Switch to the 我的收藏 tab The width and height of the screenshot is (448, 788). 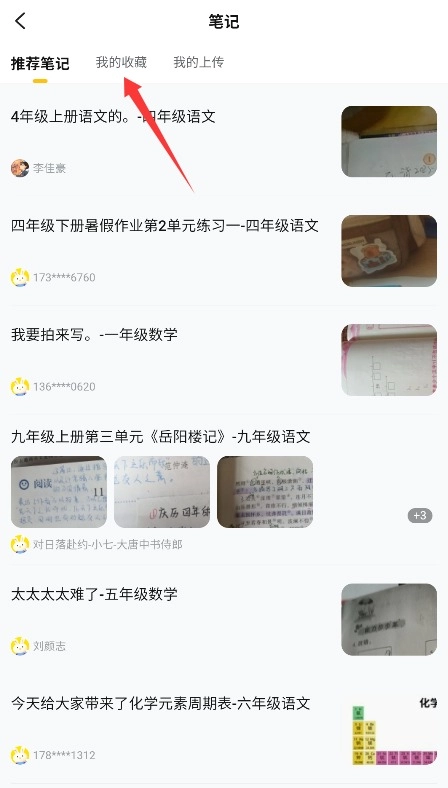coord(121,62)
